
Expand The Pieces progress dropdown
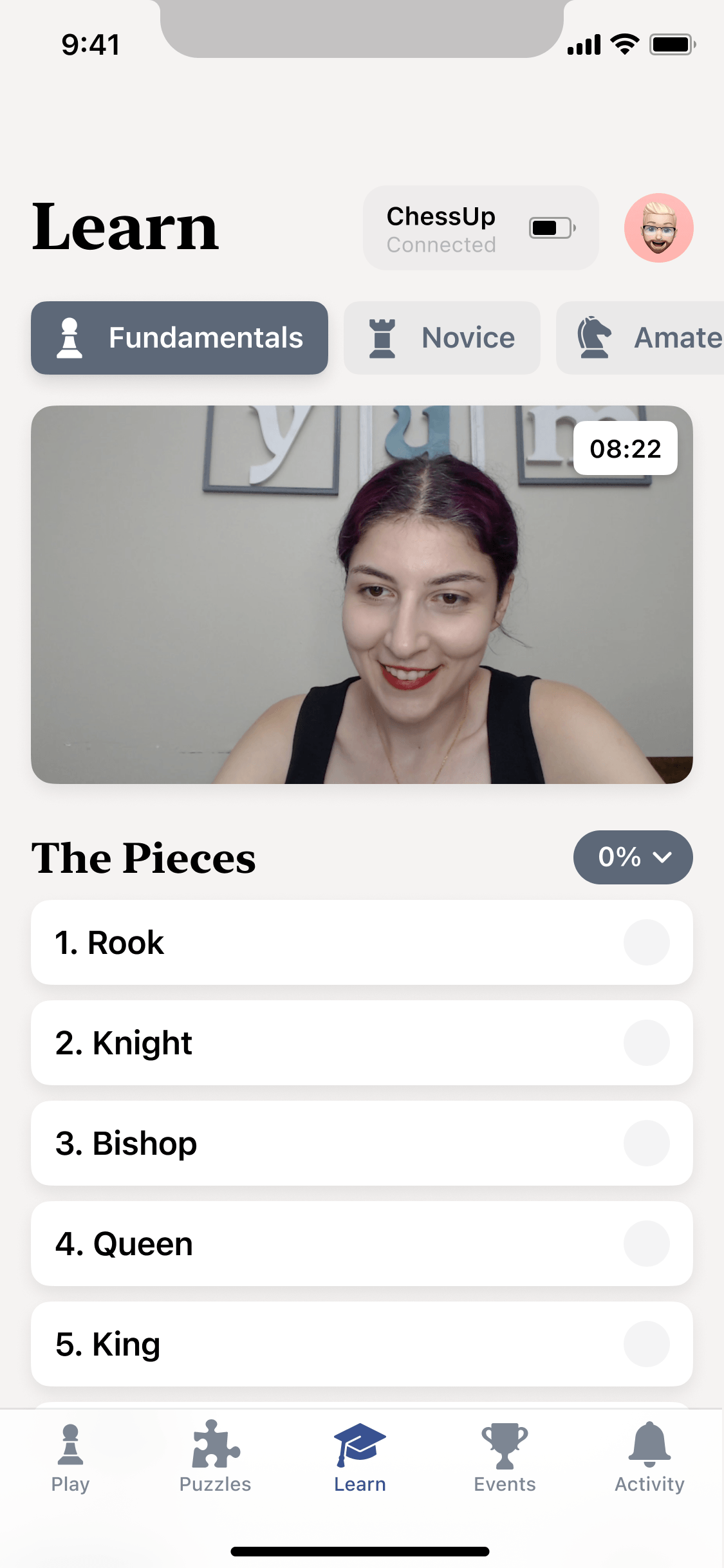click(633, 857)
